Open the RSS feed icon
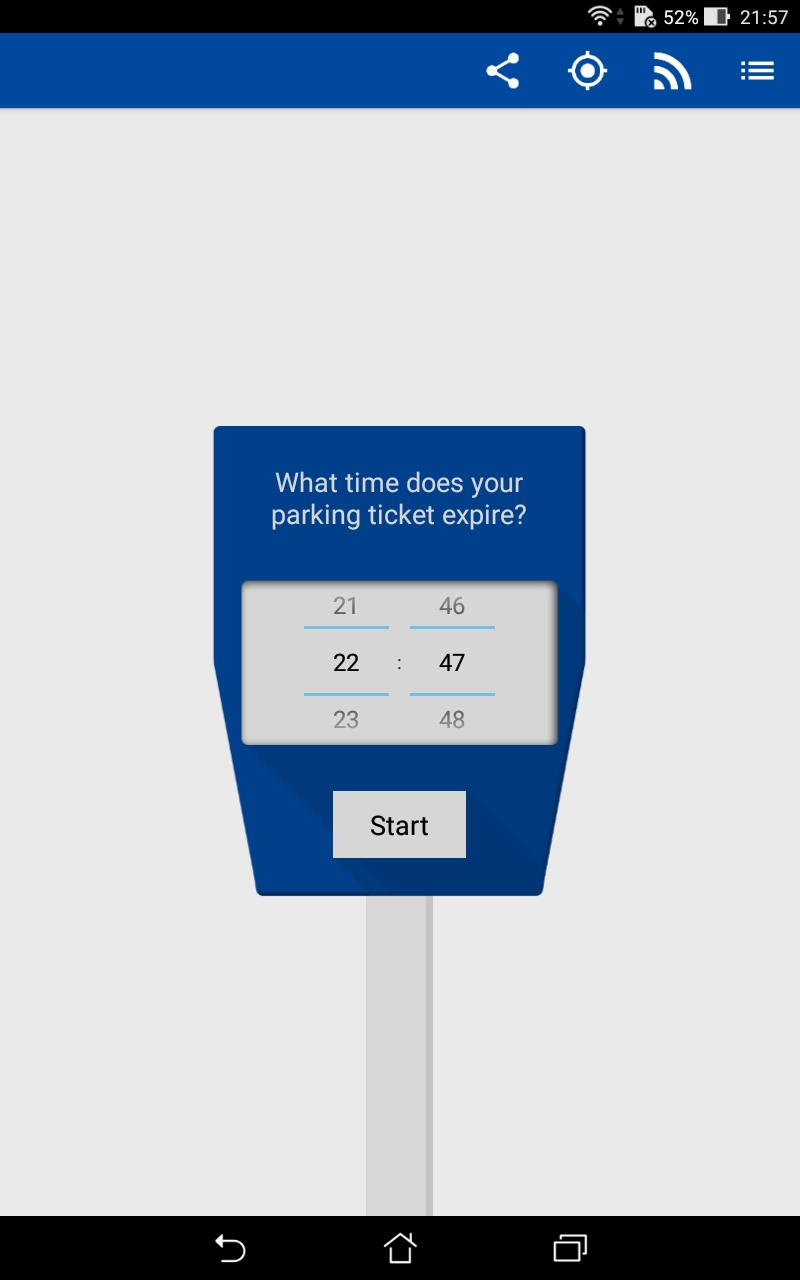 click(672, 71)
